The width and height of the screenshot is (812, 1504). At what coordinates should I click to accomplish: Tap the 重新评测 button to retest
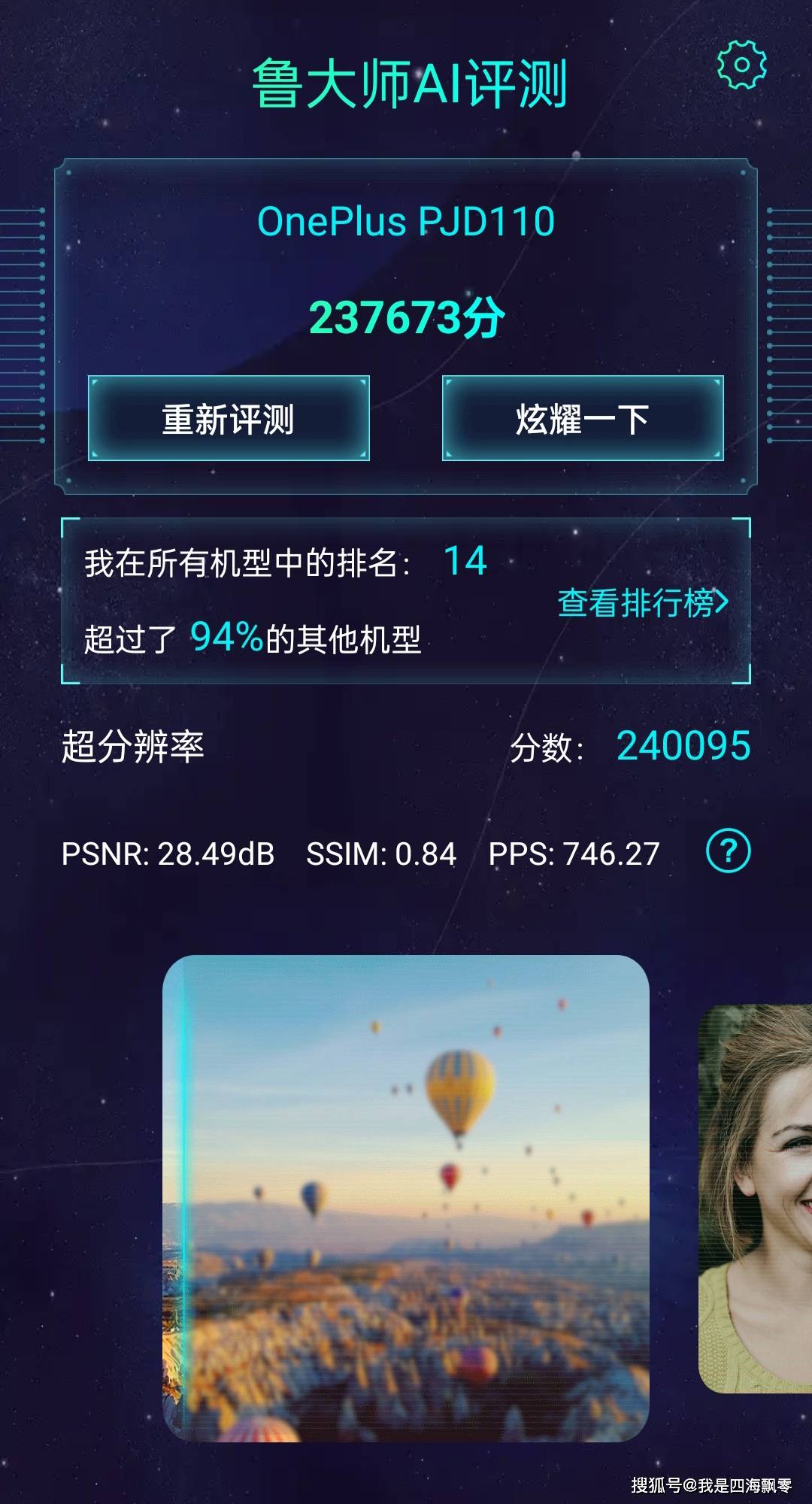click(229, 418)
